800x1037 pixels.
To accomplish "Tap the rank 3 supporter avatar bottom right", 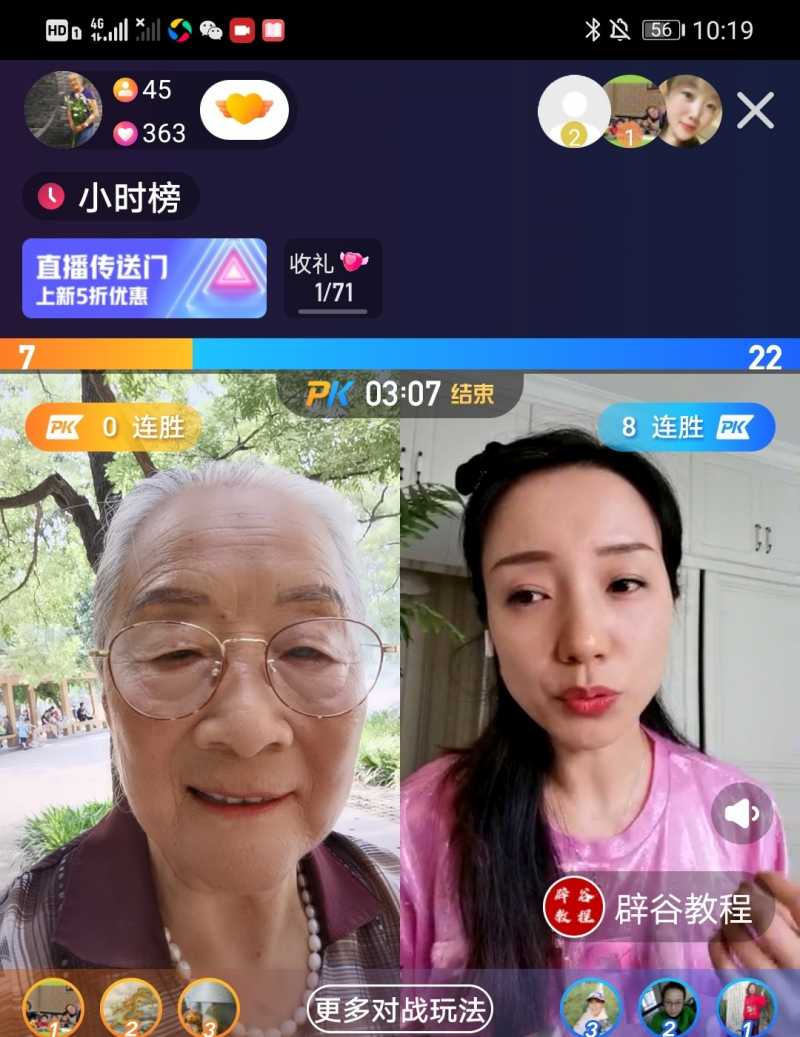I will 590,1007.
